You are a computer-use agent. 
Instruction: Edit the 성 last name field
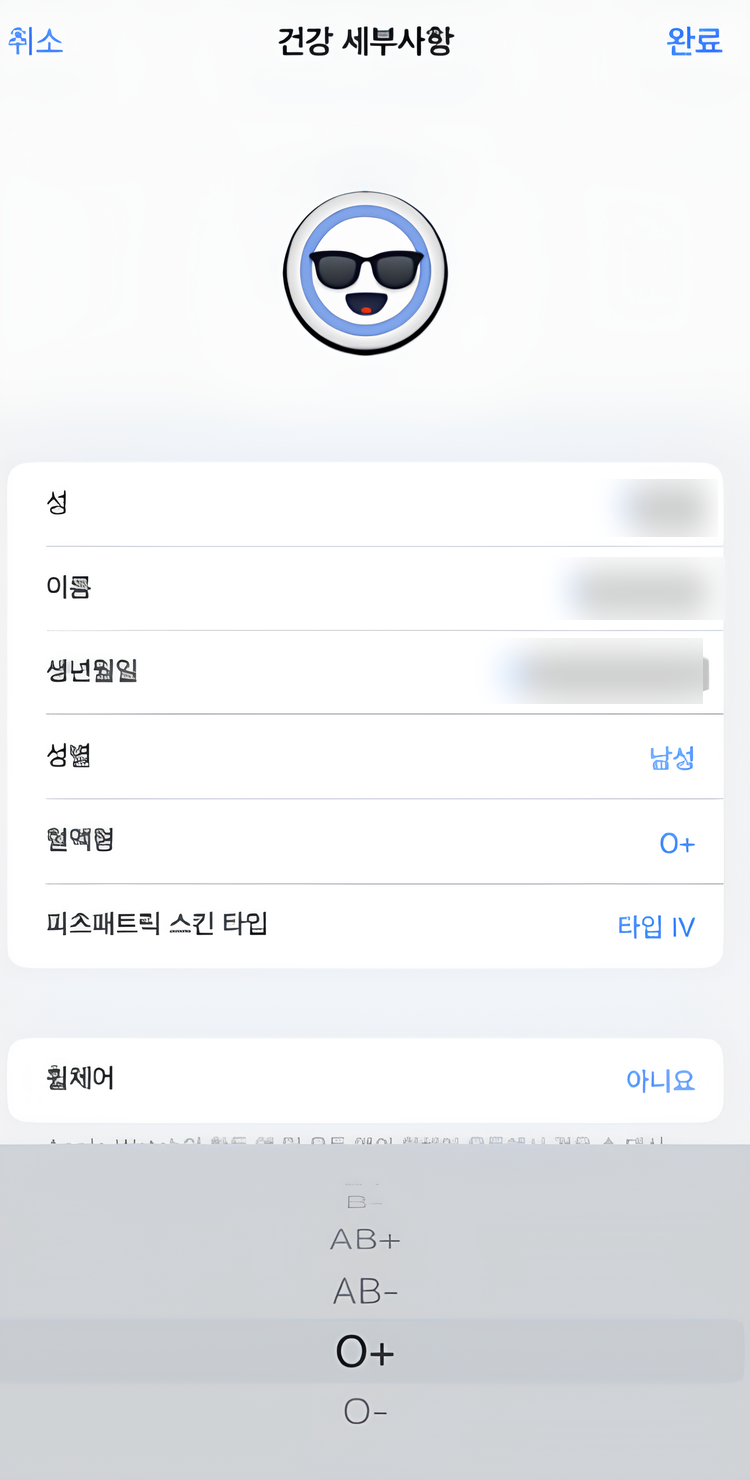365,504
